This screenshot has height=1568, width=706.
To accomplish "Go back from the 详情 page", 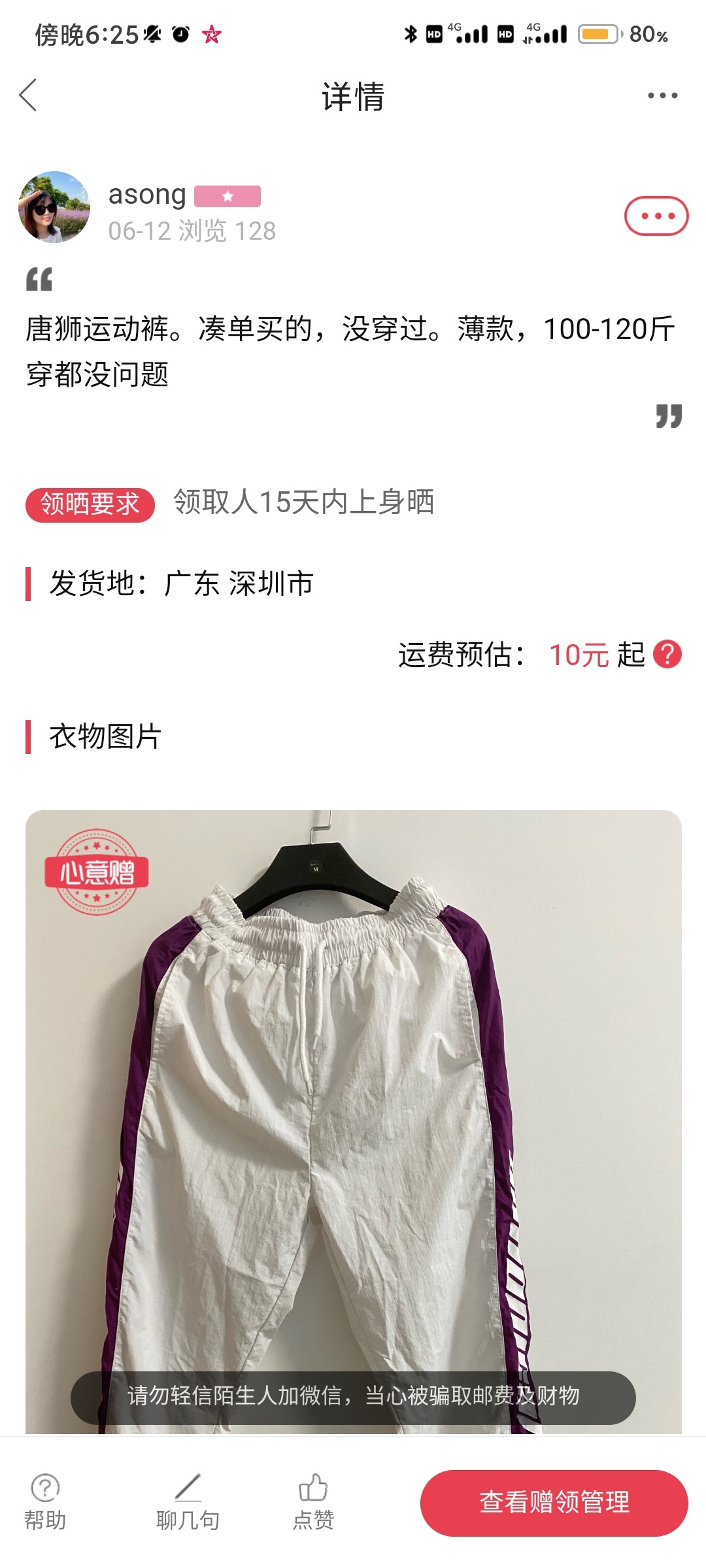I will pyautogui.click(x=28, y=96).
